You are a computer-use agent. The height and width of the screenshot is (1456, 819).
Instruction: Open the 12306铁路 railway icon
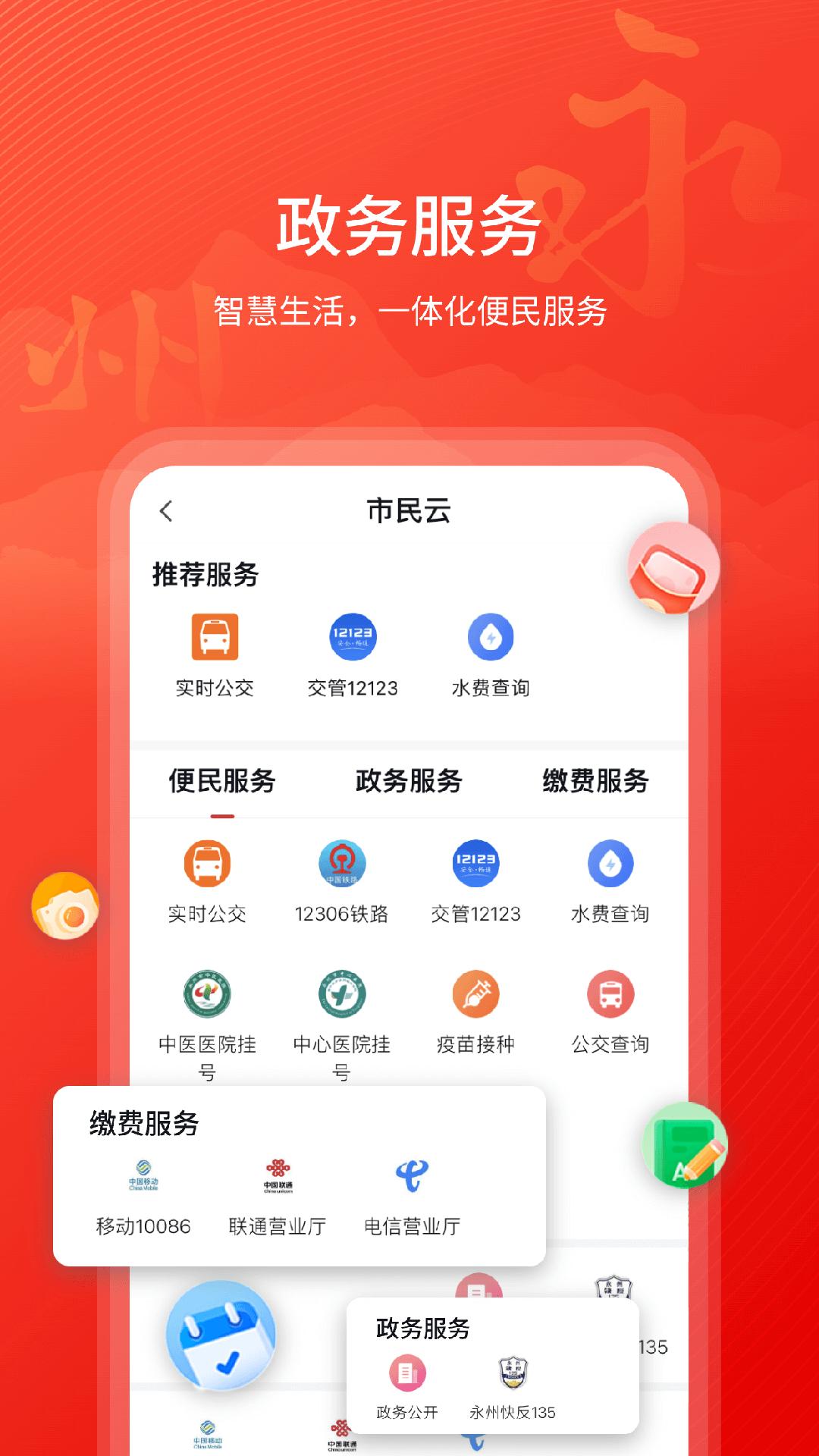tap(340, 864)
